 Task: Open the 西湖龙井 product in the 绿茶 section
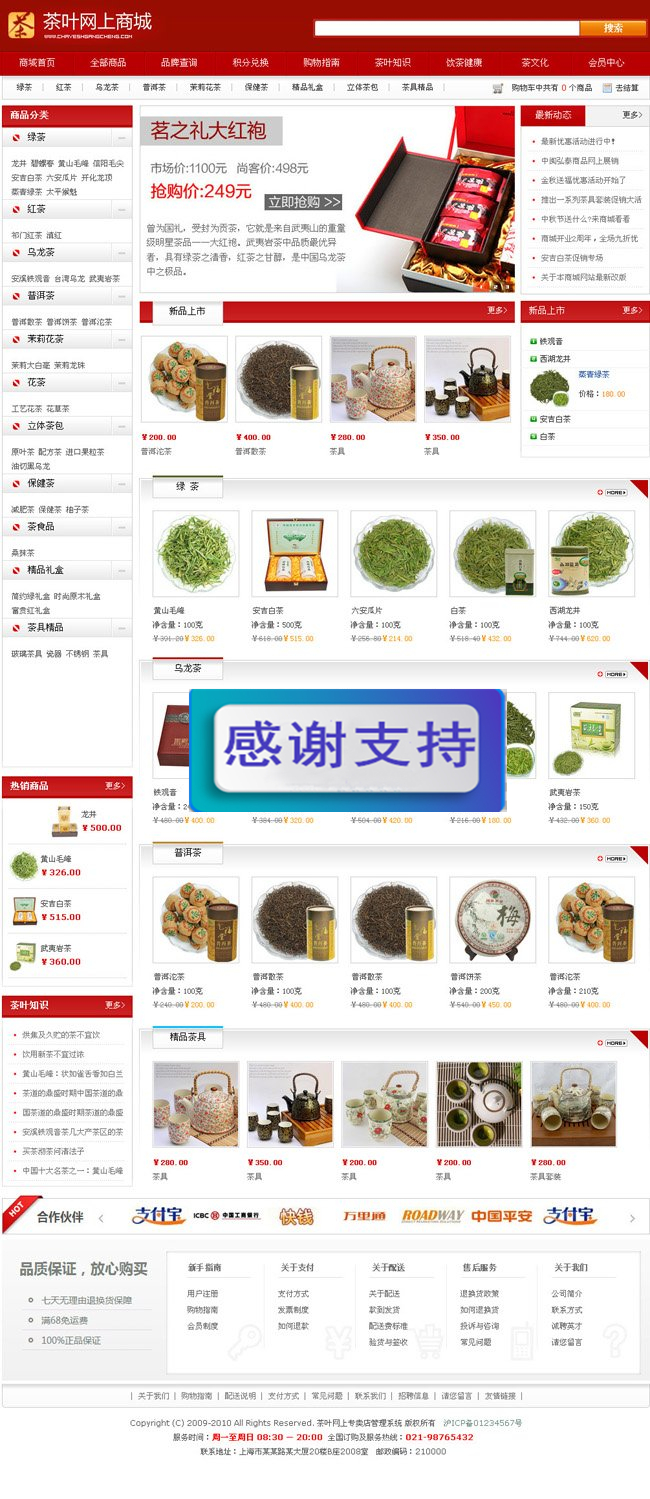click(590, 554)
